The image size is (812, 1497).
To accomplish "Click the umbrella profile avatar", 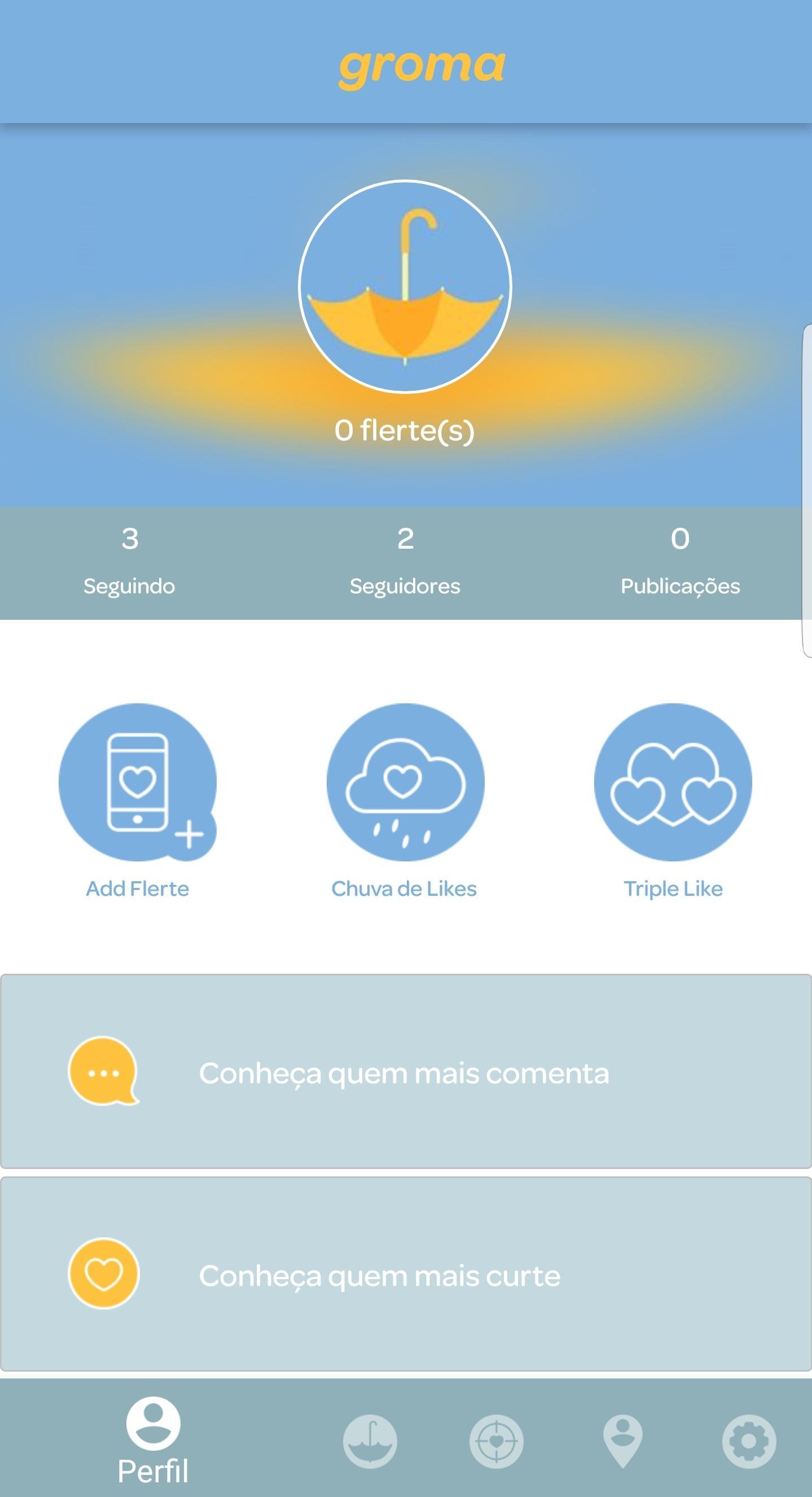I will (x=405, y=286).
